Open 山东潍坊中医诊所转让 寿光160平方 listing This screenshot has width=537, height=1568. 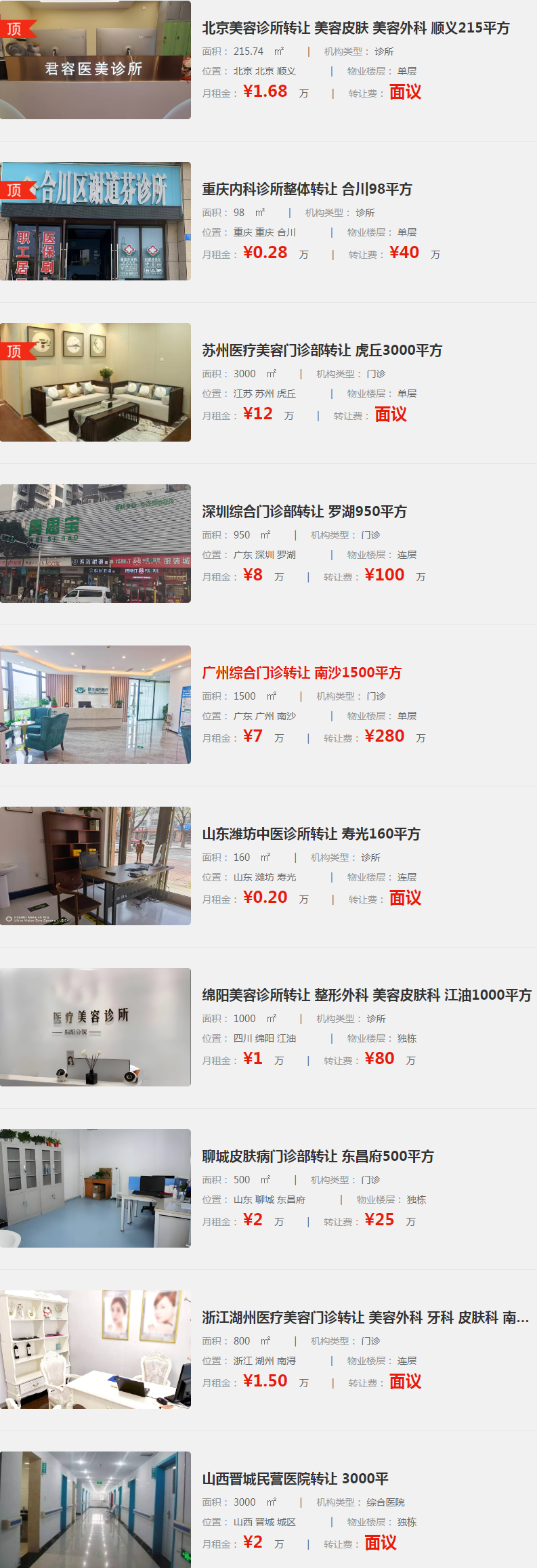(311, 834)
